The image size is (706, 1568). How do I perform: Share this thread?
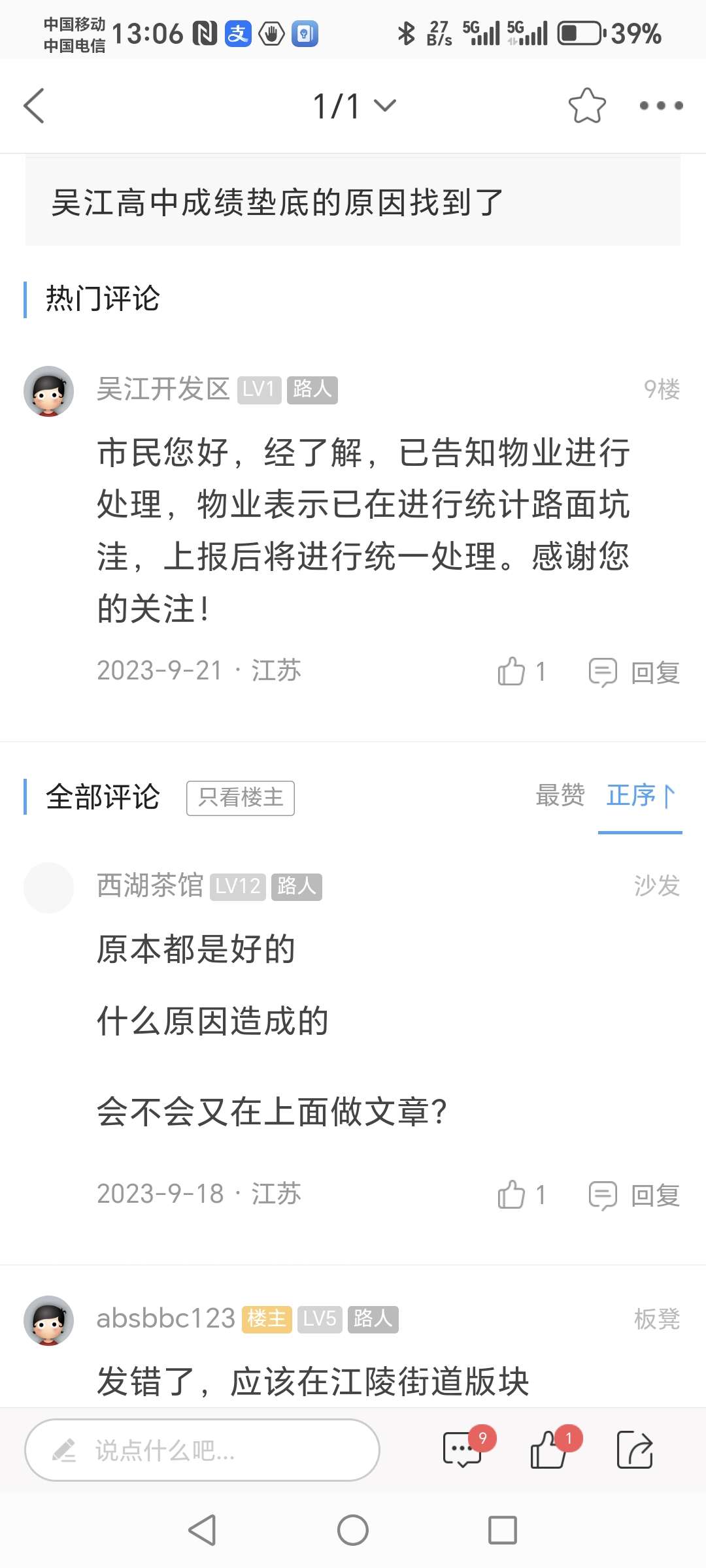[635, 1450]
